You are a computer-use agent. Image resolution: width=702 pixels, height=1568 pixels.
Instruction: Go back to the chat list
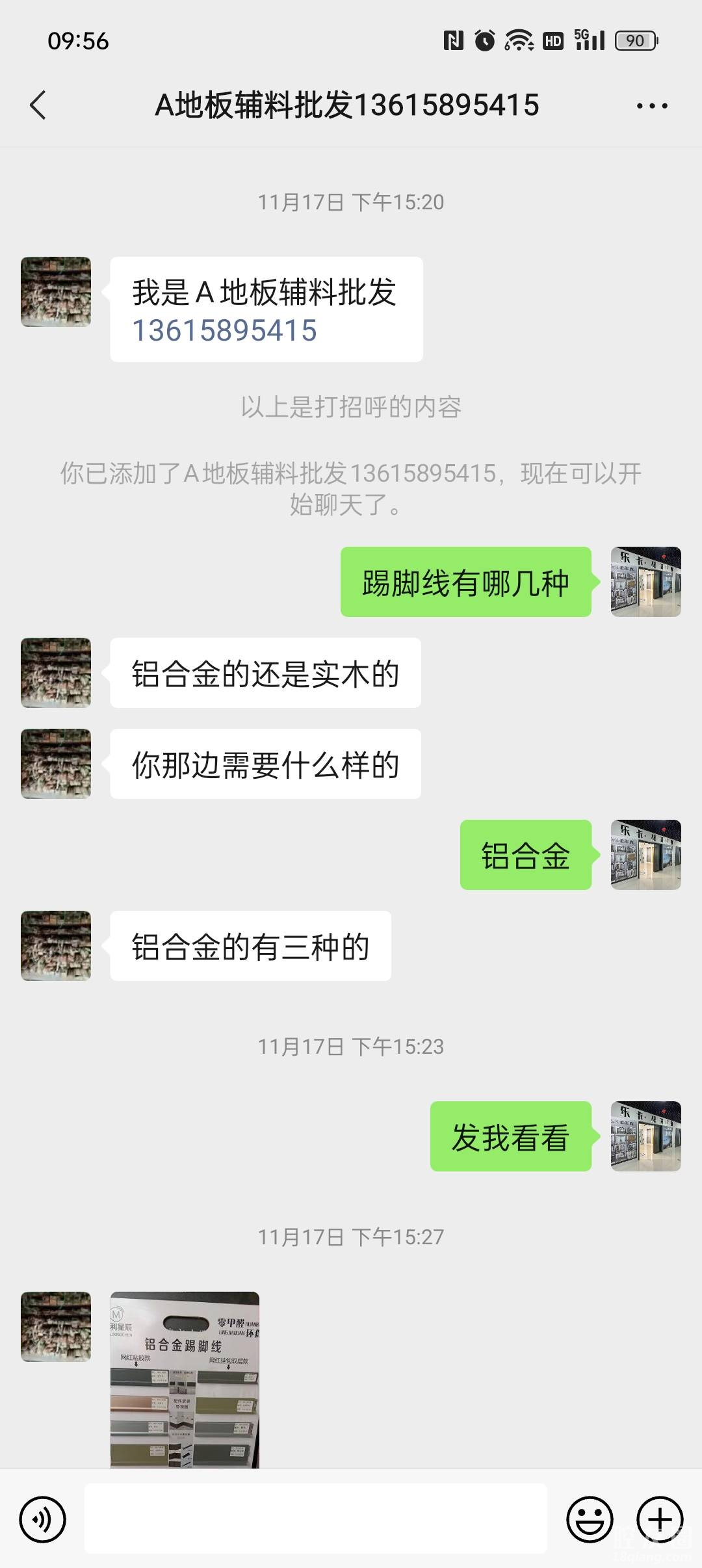[38, 105]
